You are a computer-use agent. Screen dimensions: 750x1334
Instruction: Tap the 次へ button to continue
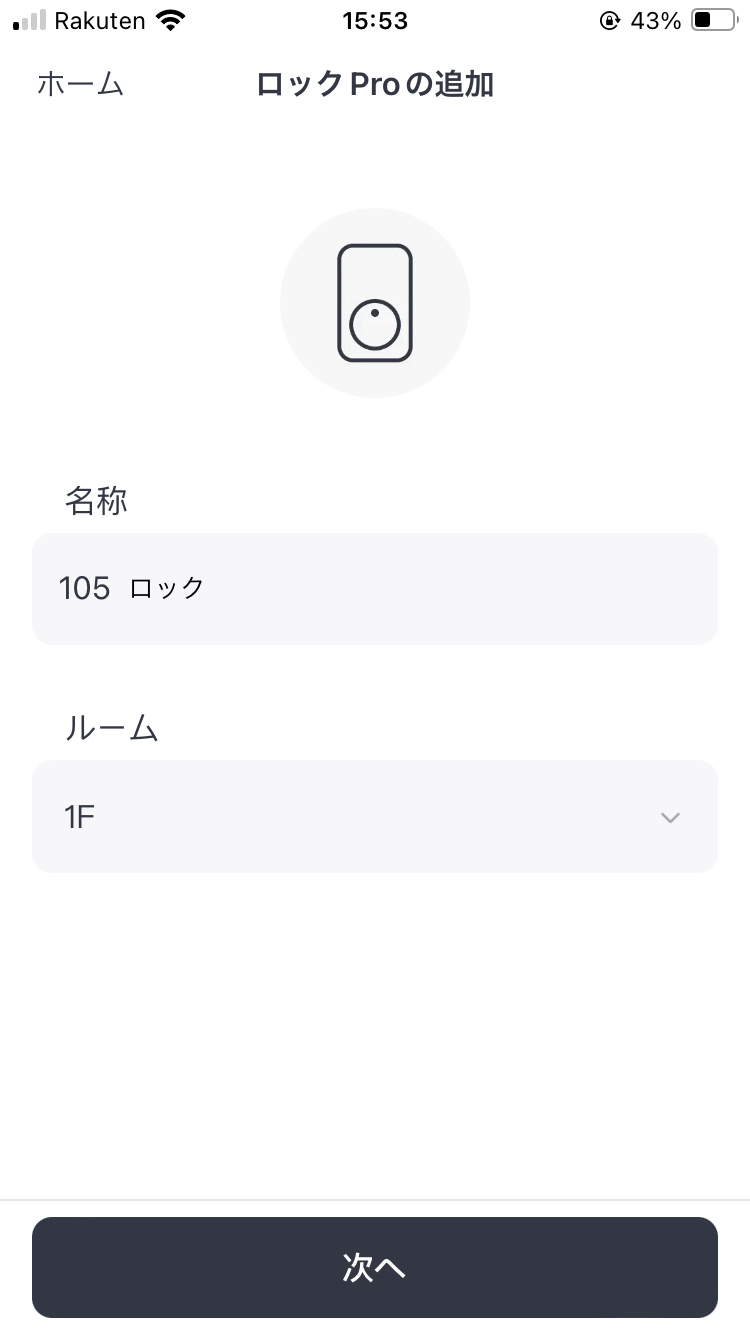pyautogui.click(x=375, y=1267)
